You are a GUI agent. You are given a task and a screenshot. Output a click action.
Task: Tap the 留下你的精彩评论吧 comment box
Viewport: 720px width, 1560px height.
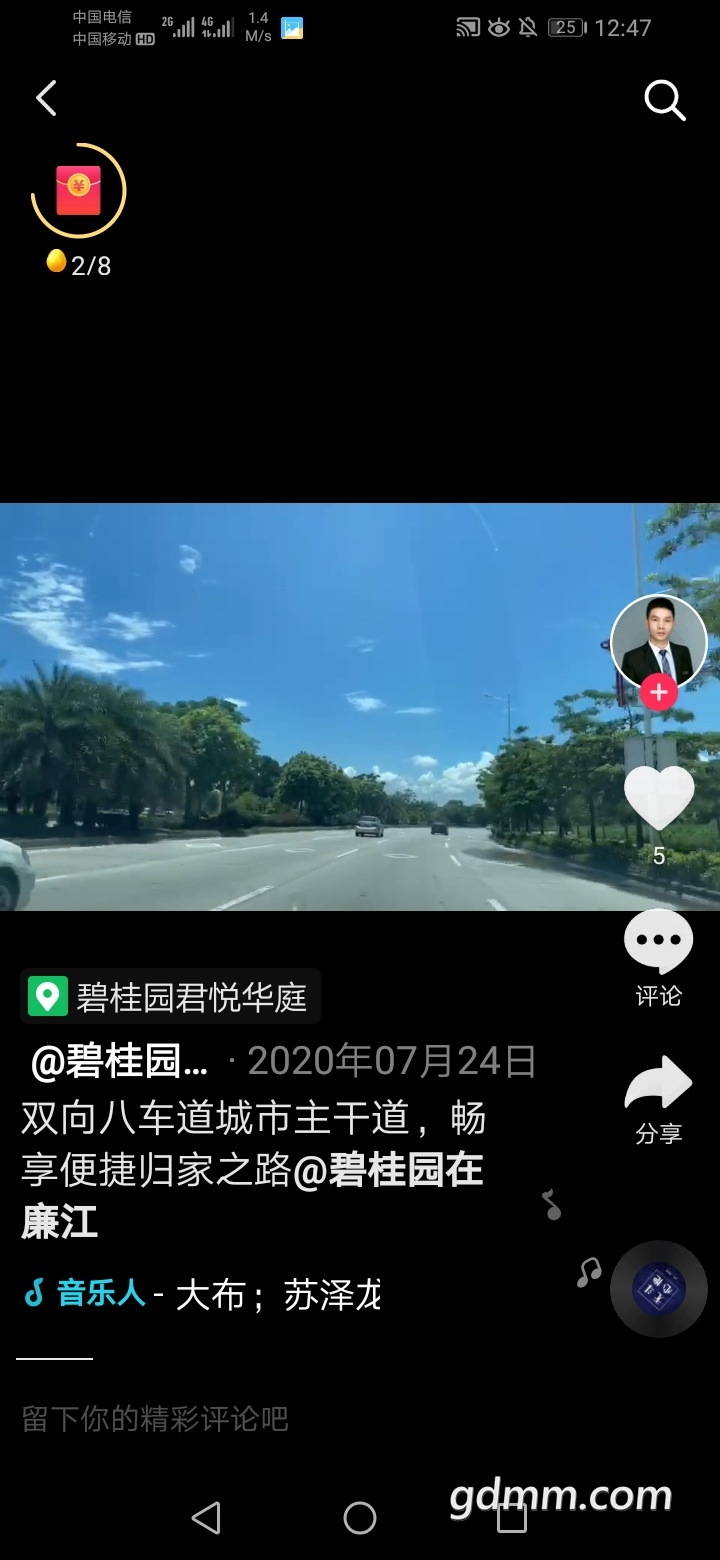(155, 1418)
